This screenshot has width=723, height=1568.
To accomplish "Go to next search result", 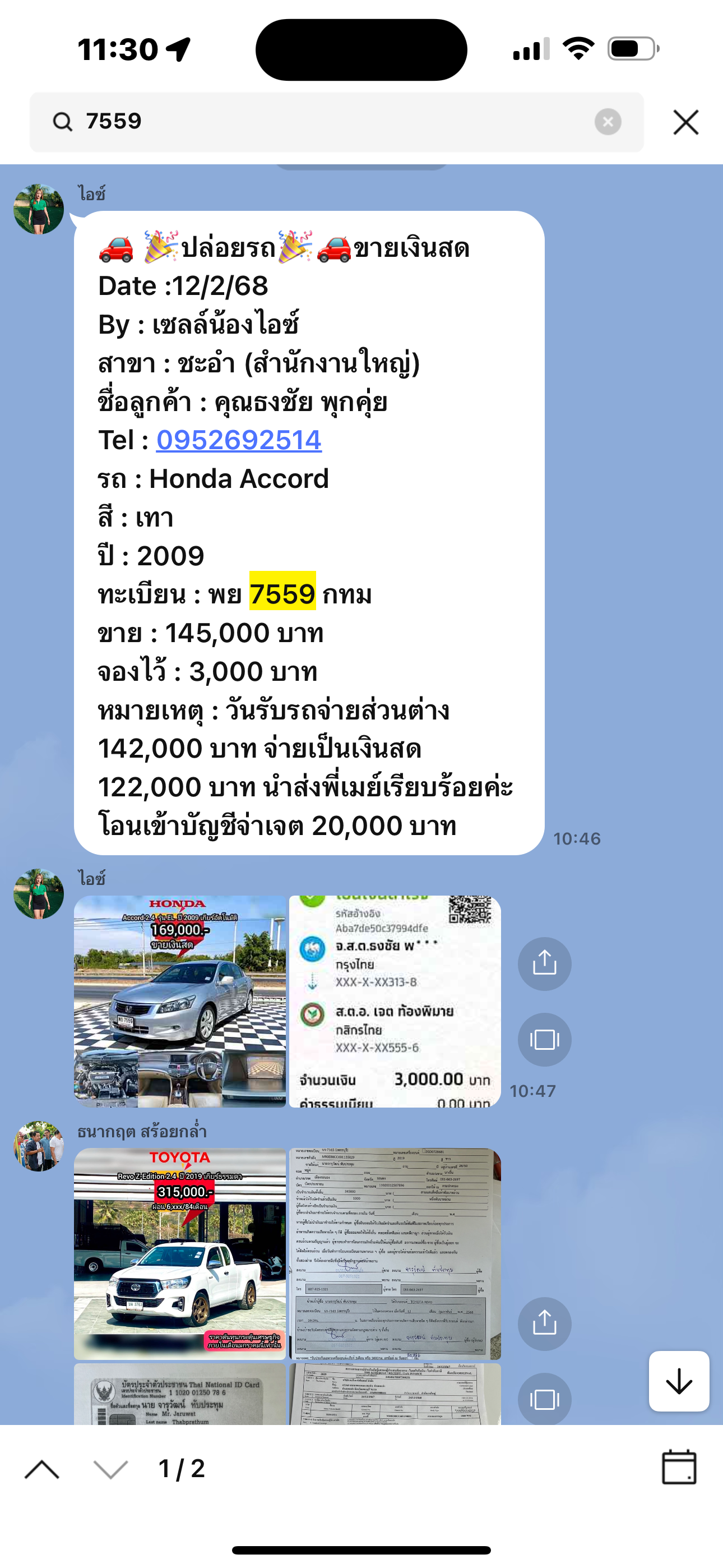I will pyautogui.click(x=111, y=1469).
